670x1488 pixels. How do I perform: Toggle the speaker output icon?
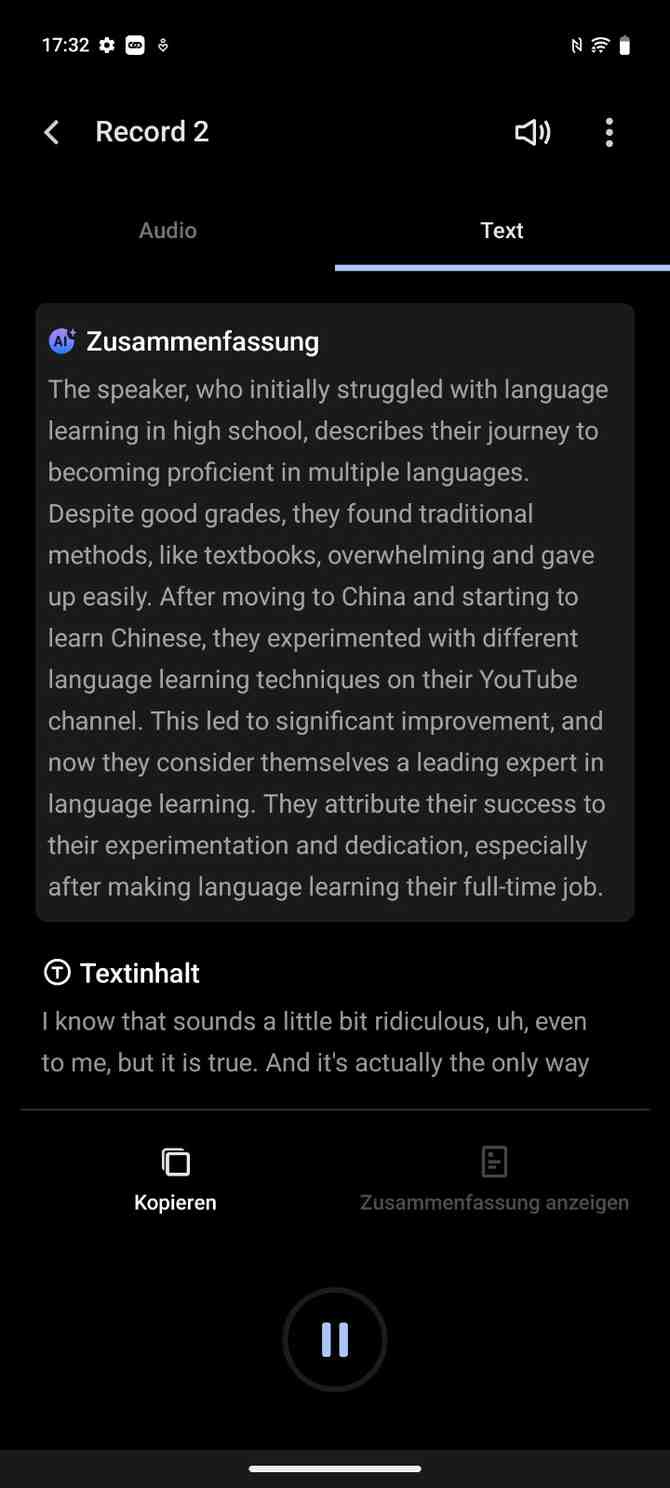coord(532,132)
